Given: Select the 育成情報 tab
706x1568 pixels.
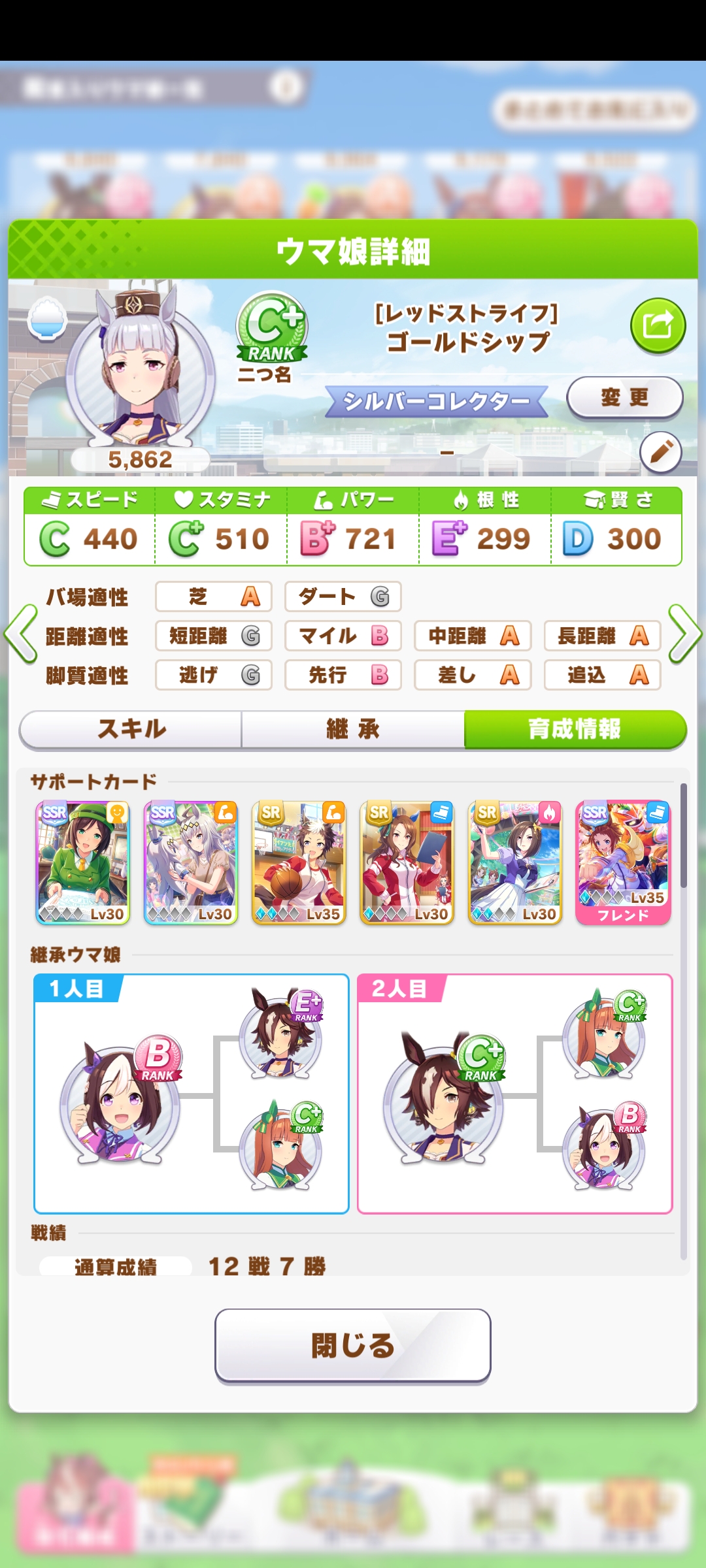Looking at the screenshot, I should 575,729.
